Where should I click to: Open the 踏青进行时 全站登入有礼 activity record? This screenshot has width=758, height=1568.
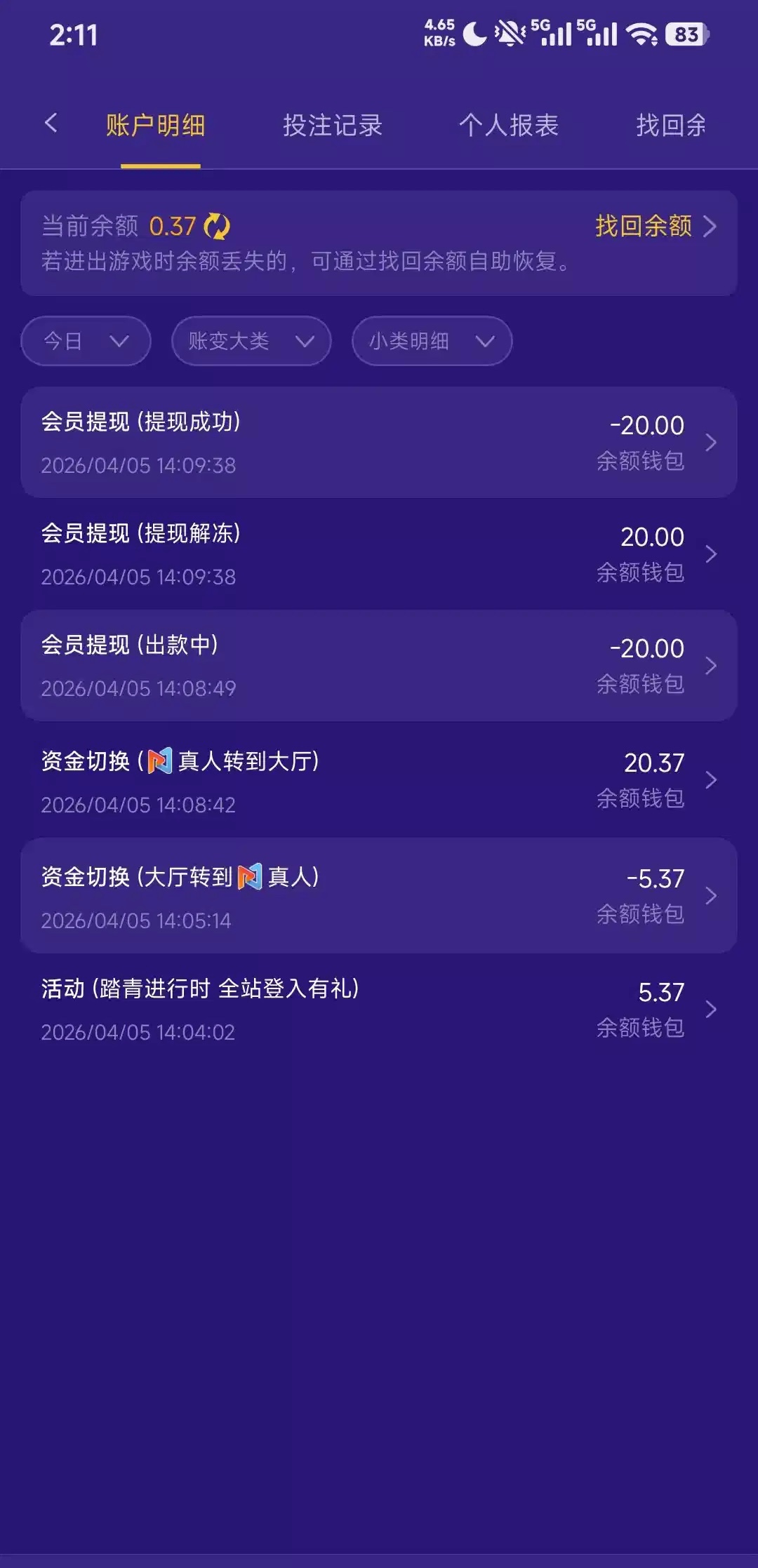(x=379, y=1010)
